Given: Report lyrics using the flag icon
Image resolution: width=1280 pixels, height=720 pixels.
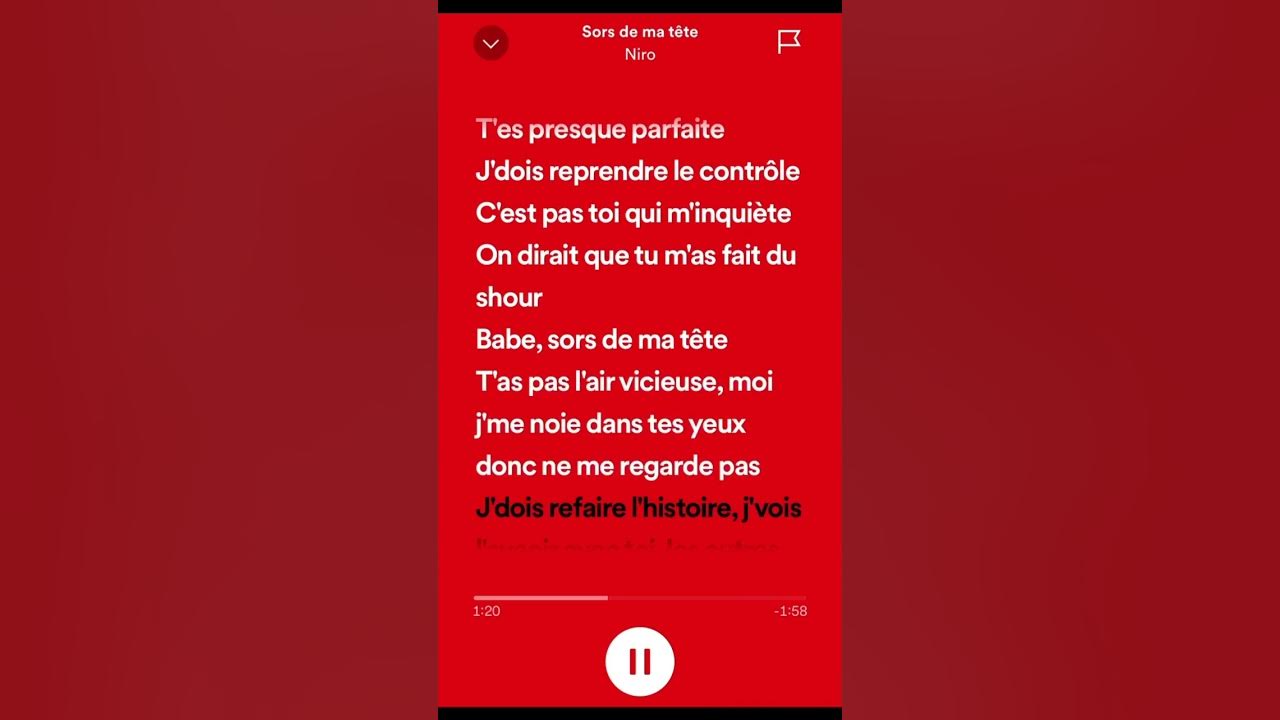Looking at the screenshot, I should coord(789,42).
